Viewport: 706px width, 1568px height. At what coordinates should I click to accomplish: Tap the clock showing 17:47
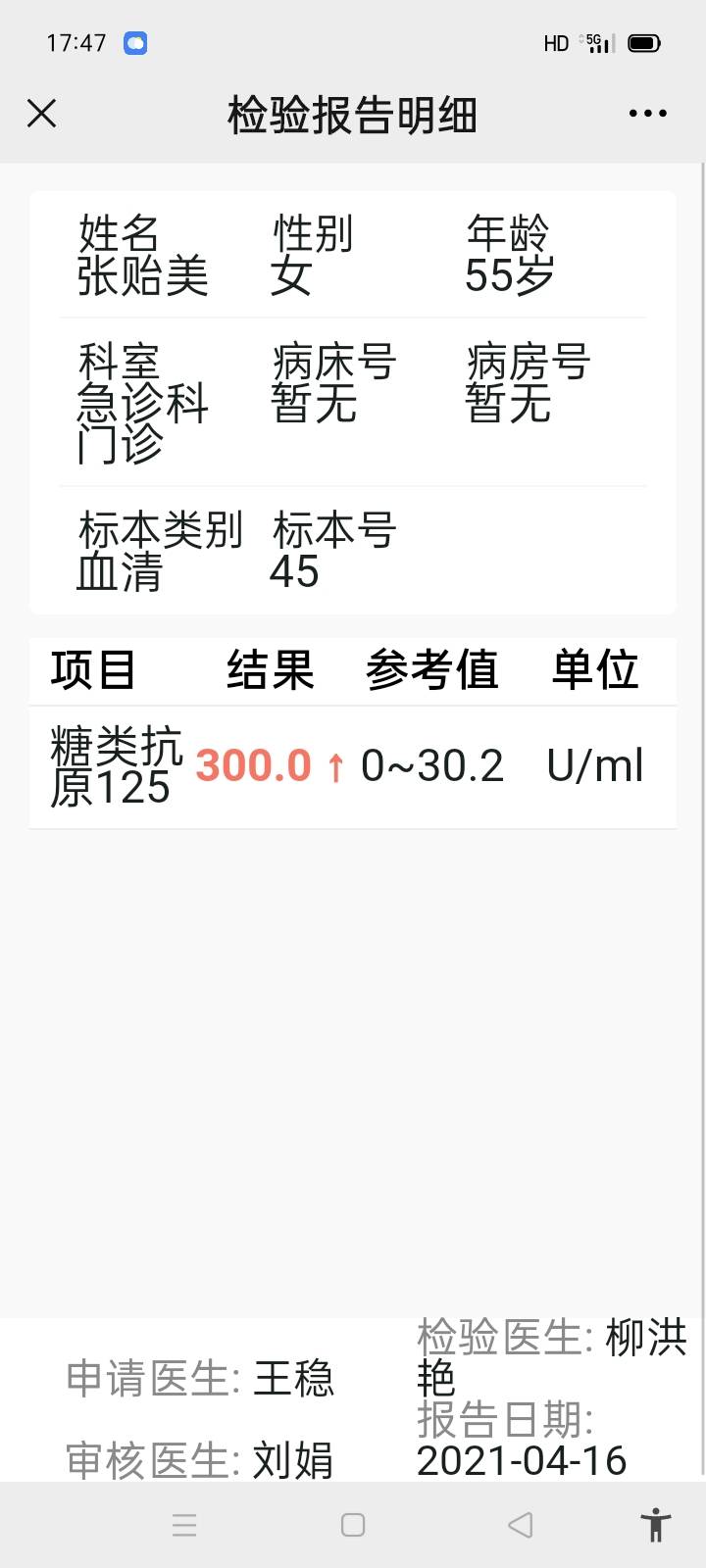76,43
